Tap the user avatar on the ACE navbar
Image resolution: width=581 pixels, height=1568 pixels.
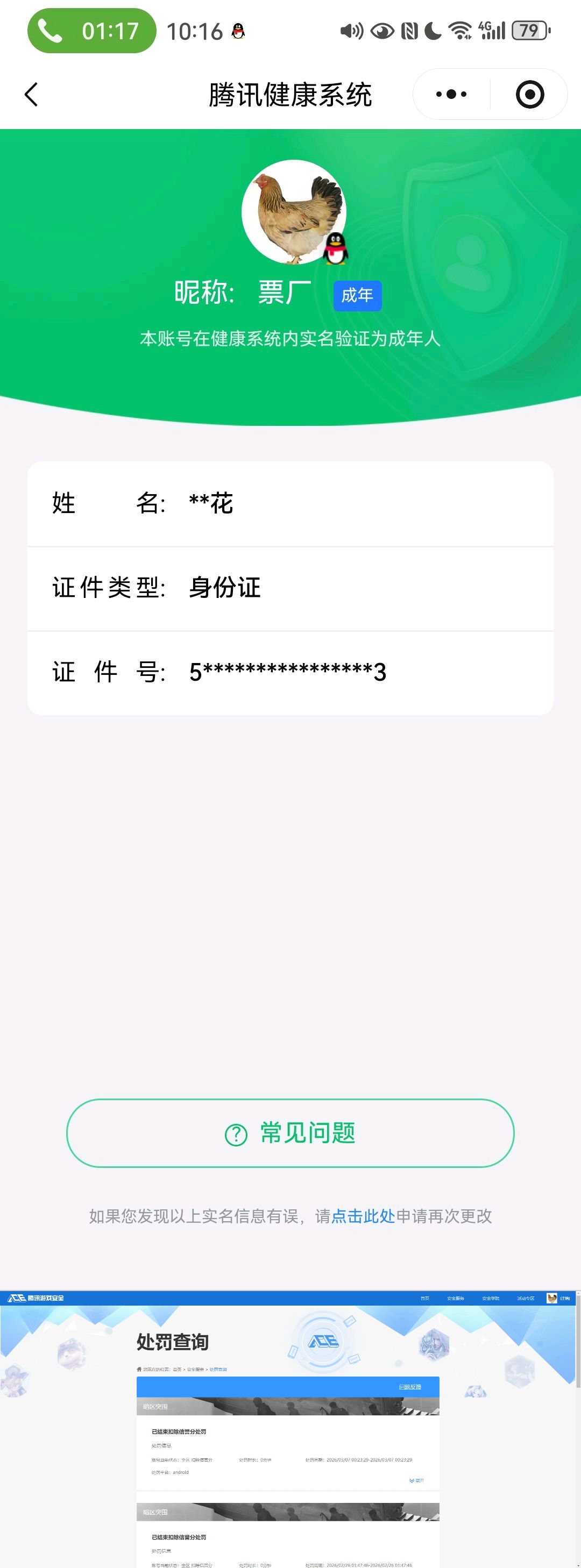point(552,1299)
